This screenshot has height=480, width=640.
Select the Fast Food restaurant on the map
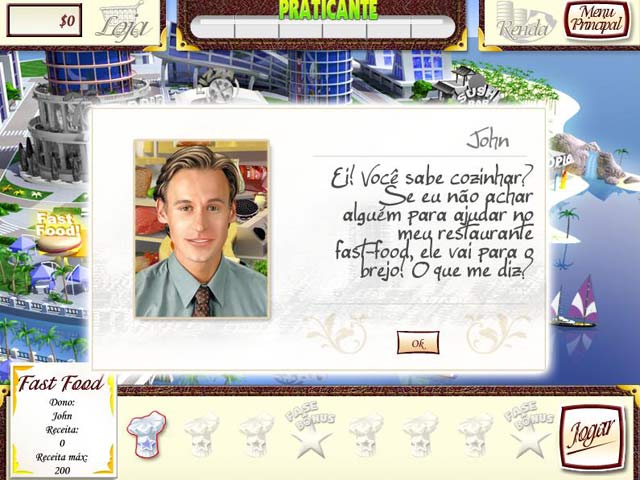point(56,231)
